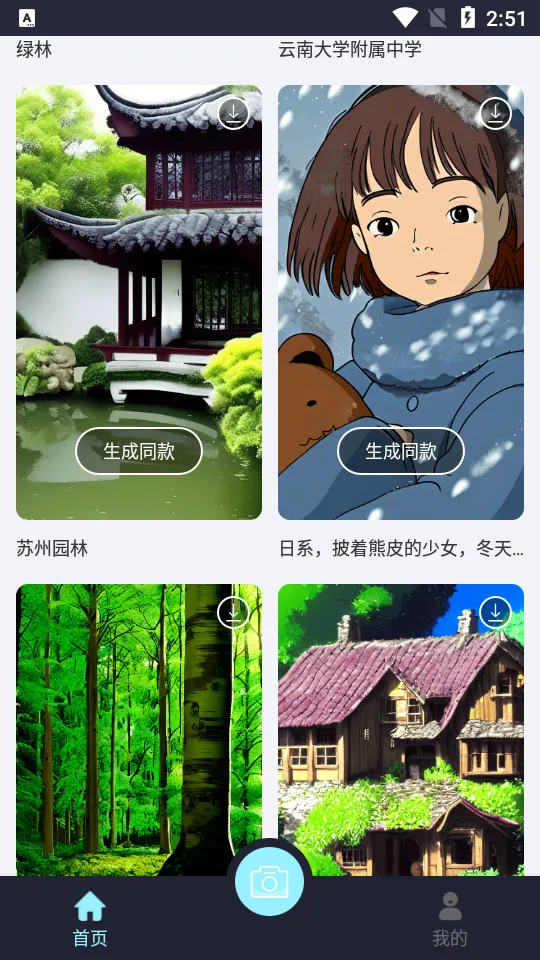
Task: Download the anime girl with bear image
Action: coord(495,114)
